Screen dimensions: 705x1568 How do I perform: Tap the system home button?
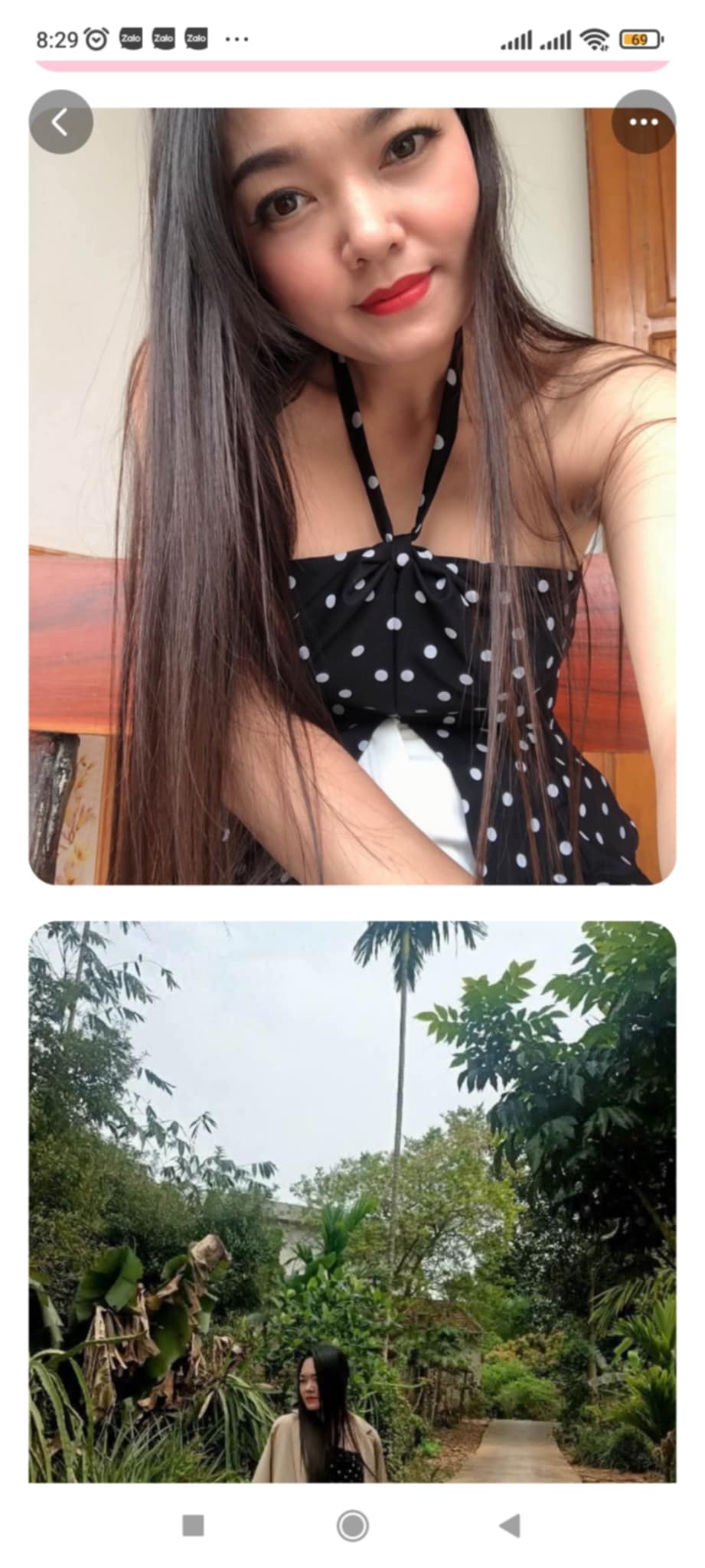(x=352, y=1526)
